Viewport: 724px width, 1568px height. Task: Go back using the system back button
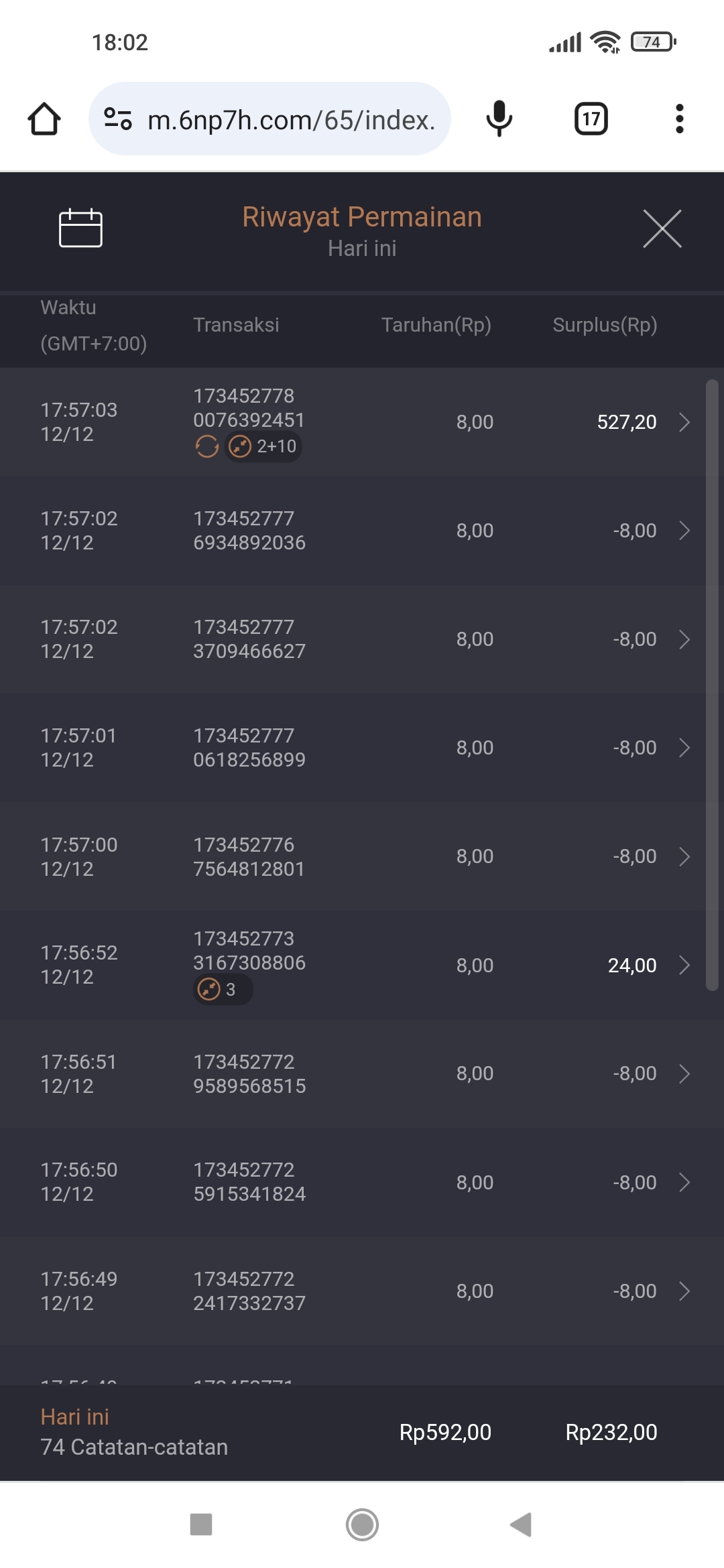(x=521, y=1524)
